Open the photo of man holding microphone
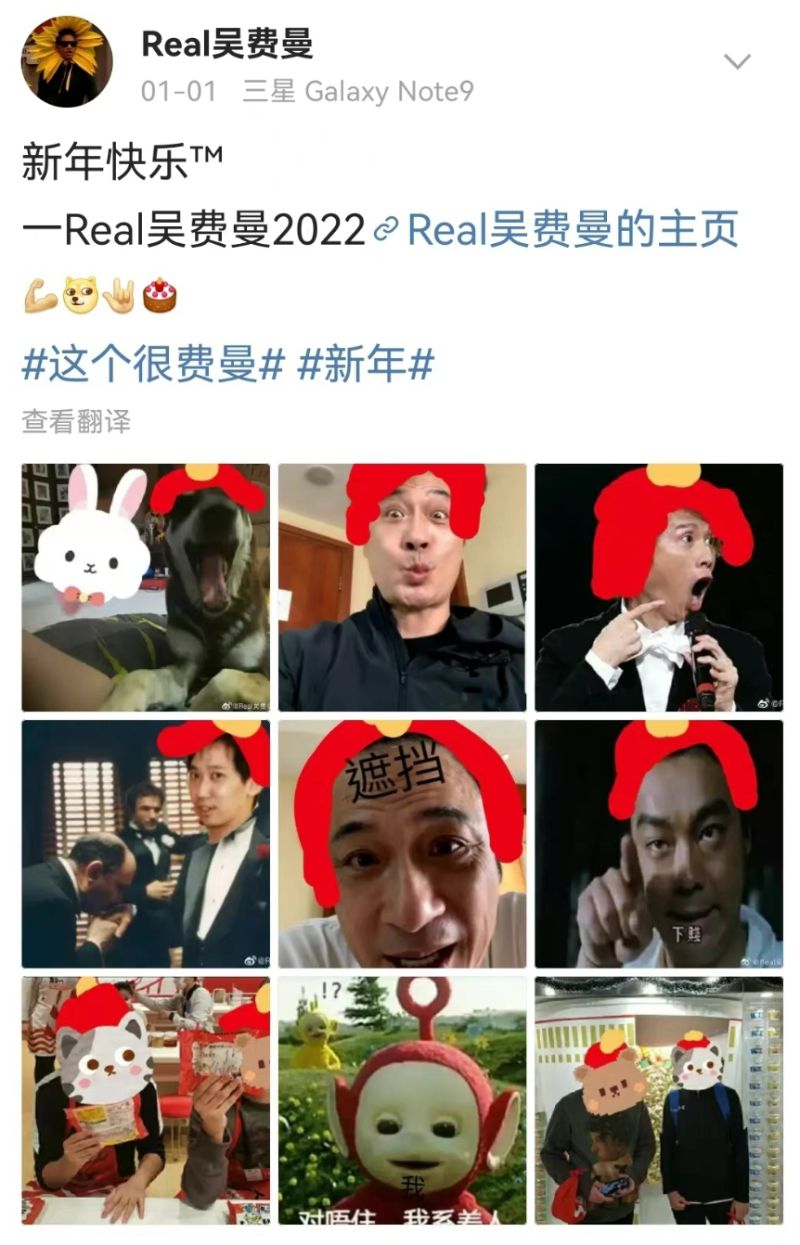Screen dimensions: 800x1245 pos(658,587)
